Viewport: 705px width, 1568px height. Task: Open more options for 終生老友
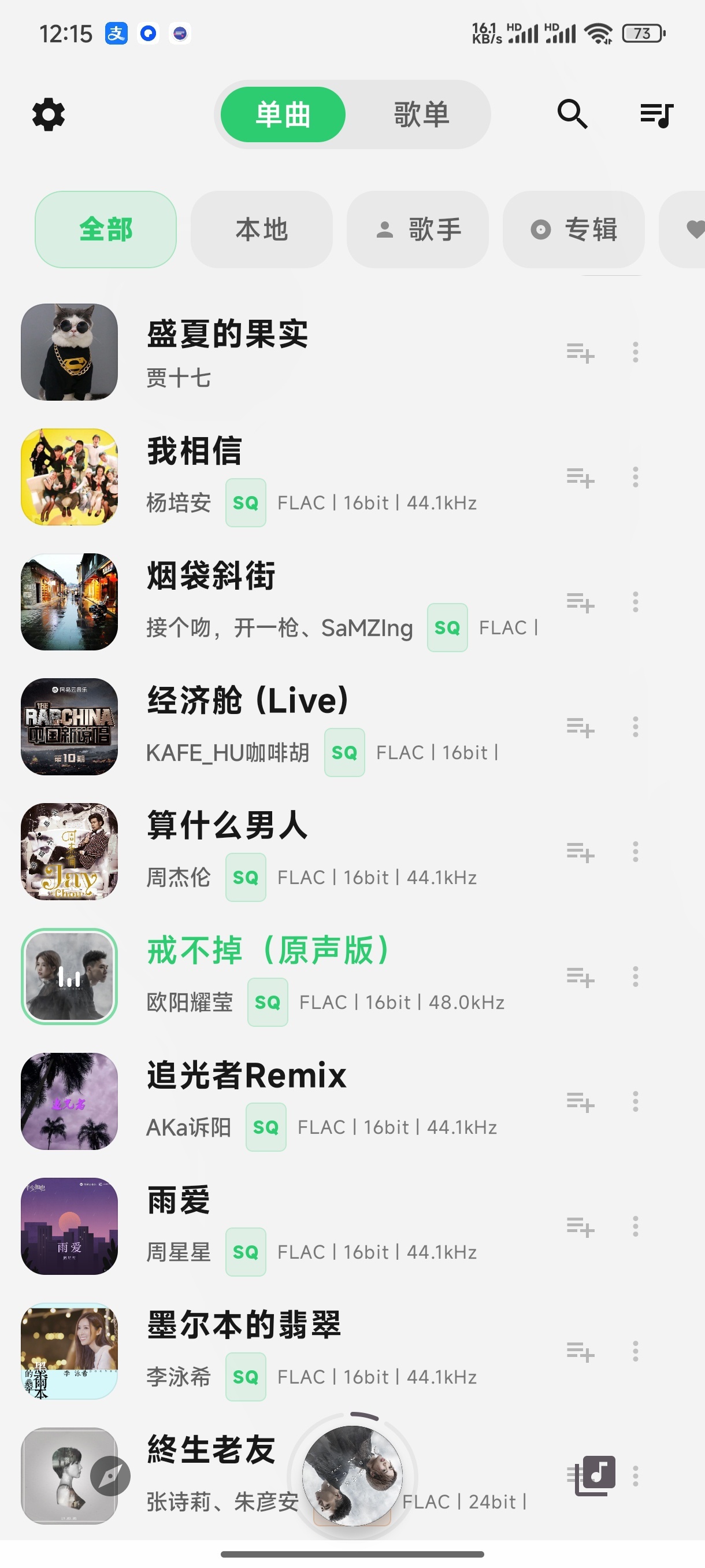pos(636,1475)
